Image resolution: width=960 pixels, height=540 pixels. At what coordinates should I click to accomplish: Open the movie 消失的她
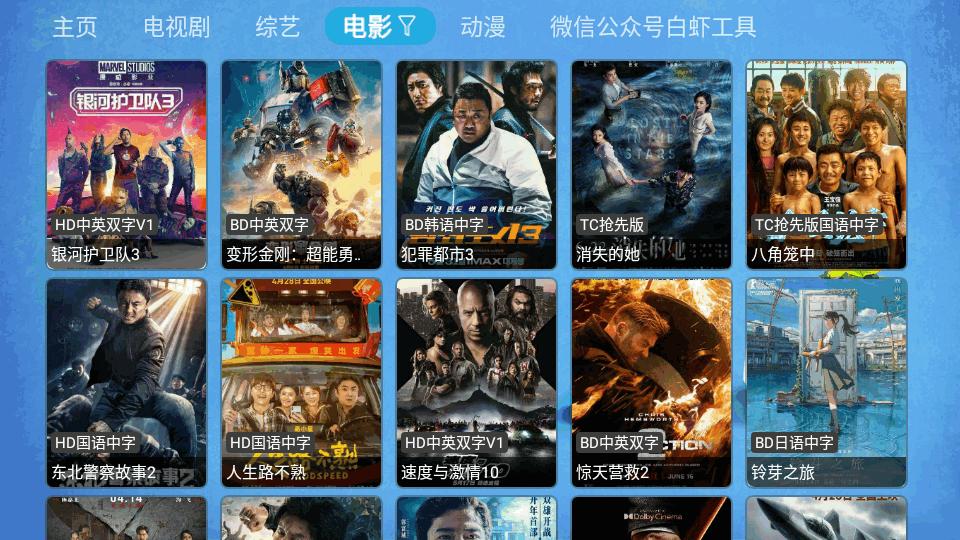coord(651,165)
